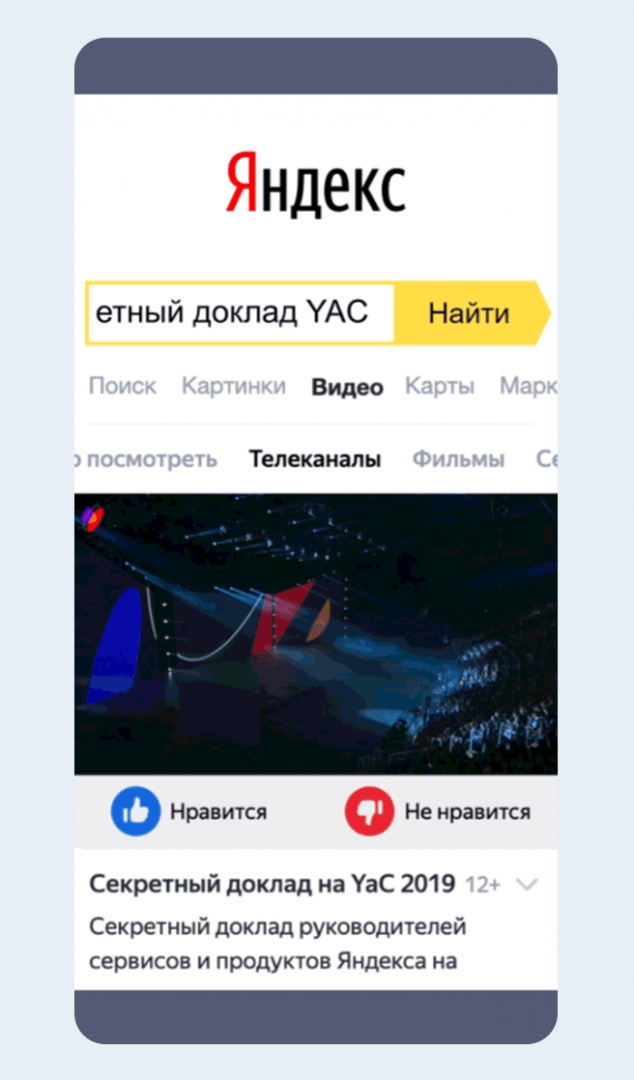Dislike the video with Не нравится

pos(438,811)
